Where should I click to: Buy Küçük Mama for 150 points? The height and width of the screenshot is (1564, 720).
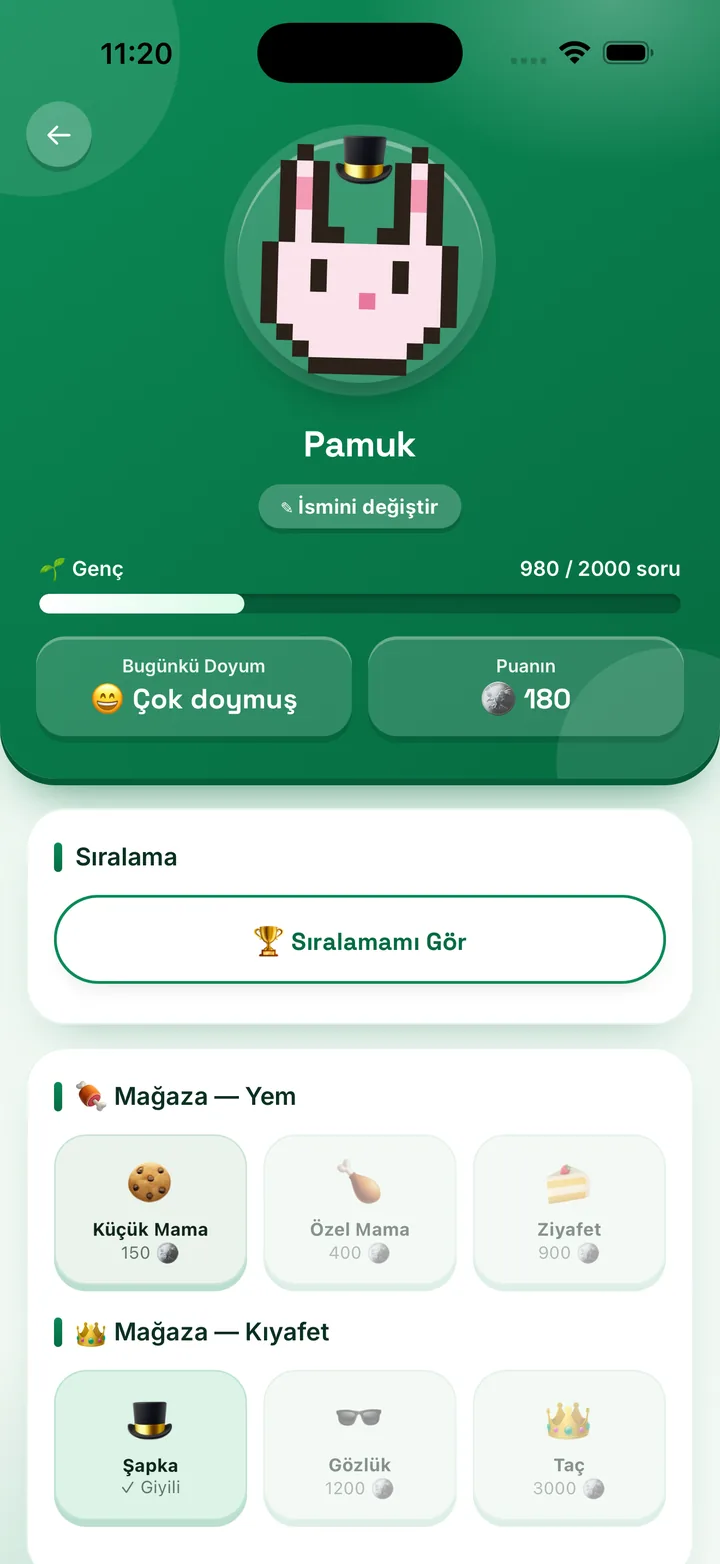point(150,1211)
